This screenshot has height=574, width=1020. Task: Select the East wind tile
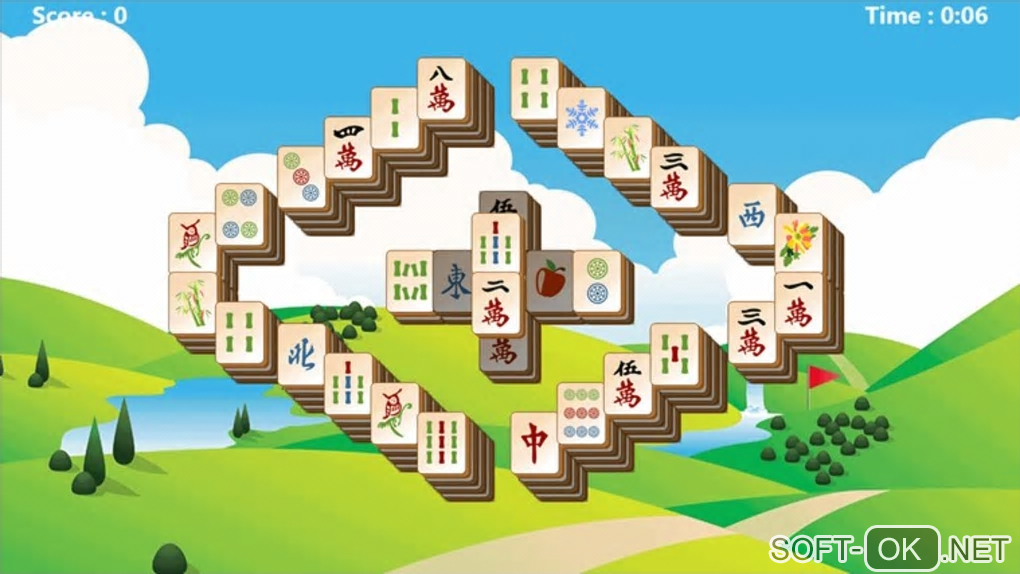pyautogui.click(x=456, y=281)
